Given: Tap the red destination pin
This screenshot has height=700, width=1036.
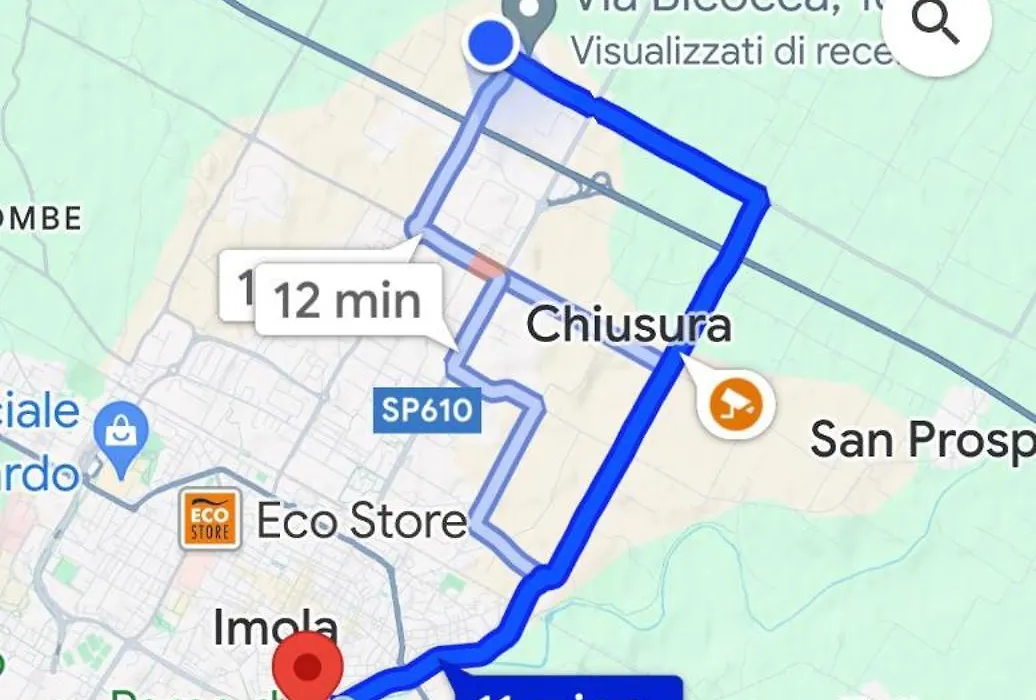Looking at the screenshot, I should click(x=309, y=665).
